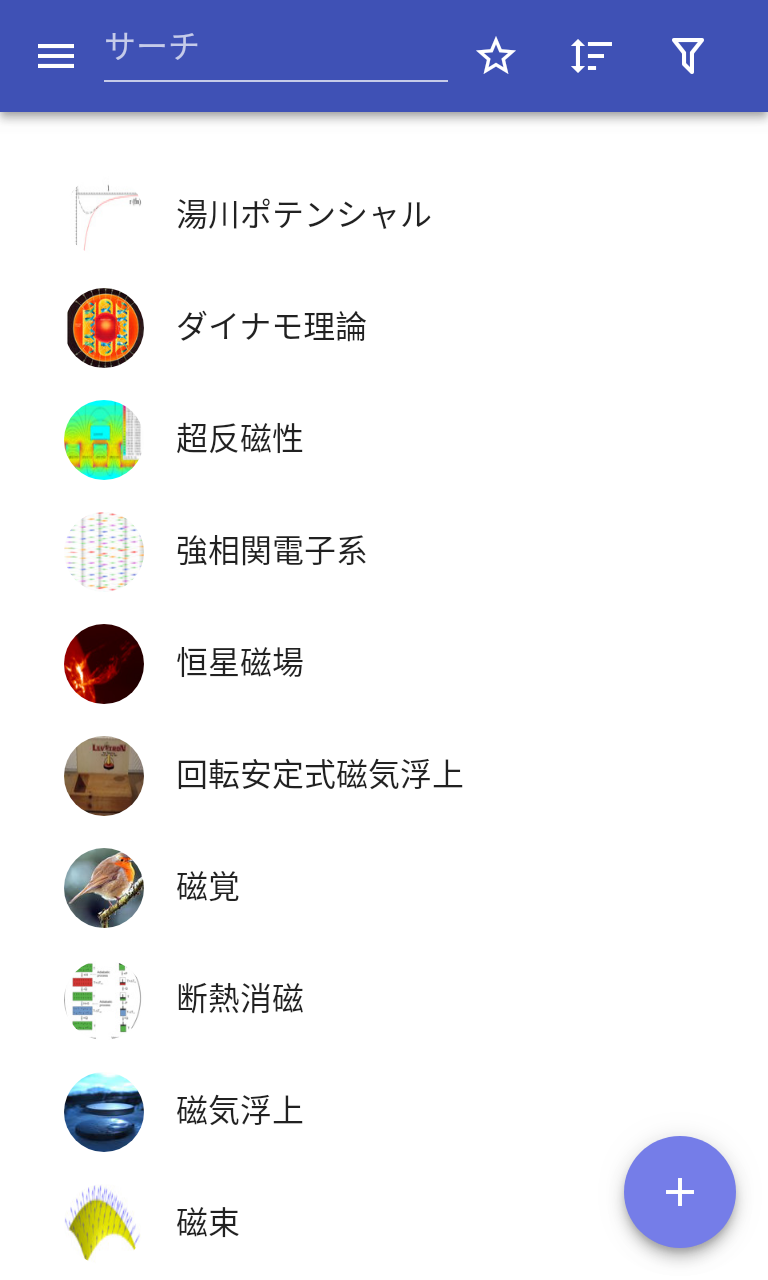View the 断熱消磁 item
Image resolution: width=768 pixels, height=1280 pixels.
pyautogui.click(x=239, y=999)
